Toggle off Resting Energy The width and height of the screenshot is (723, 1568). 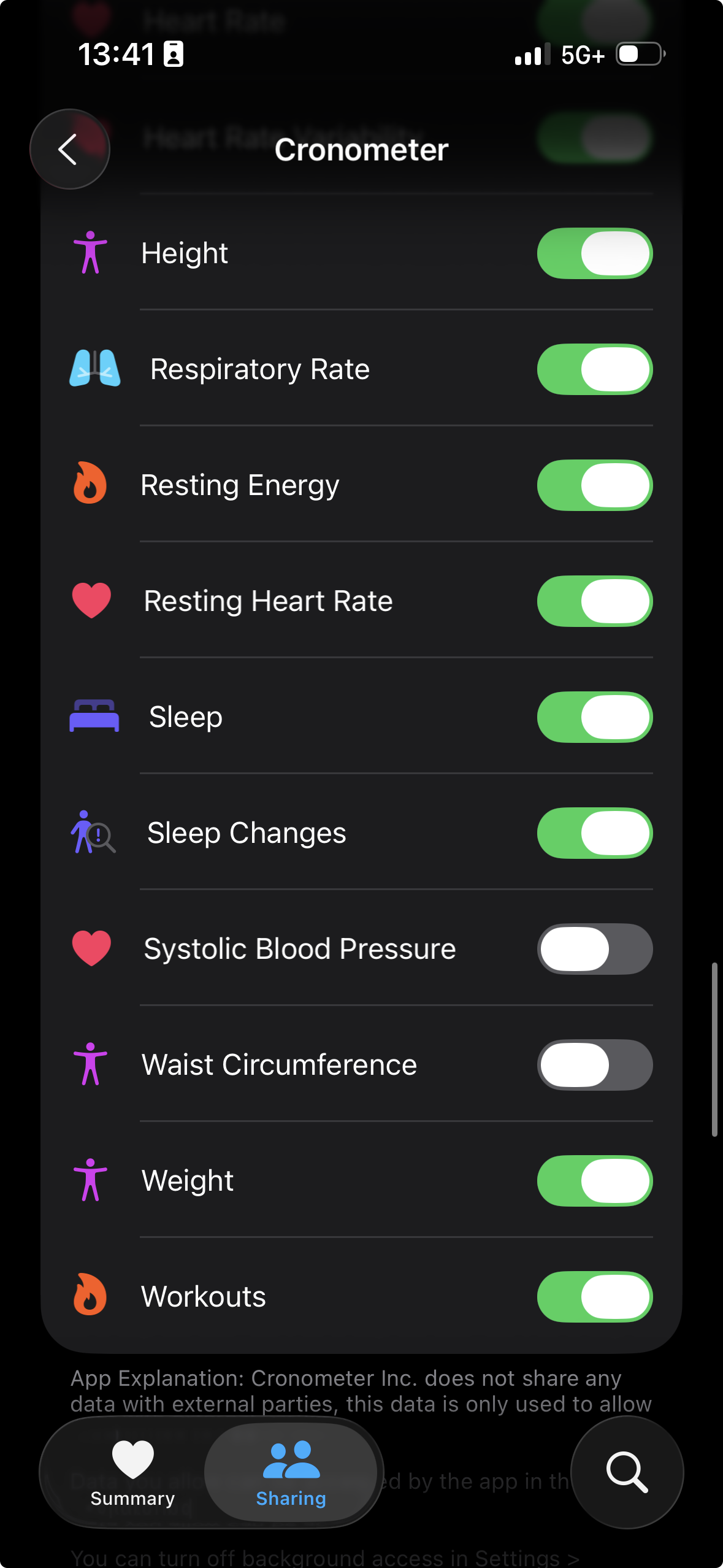click(594, 485)
